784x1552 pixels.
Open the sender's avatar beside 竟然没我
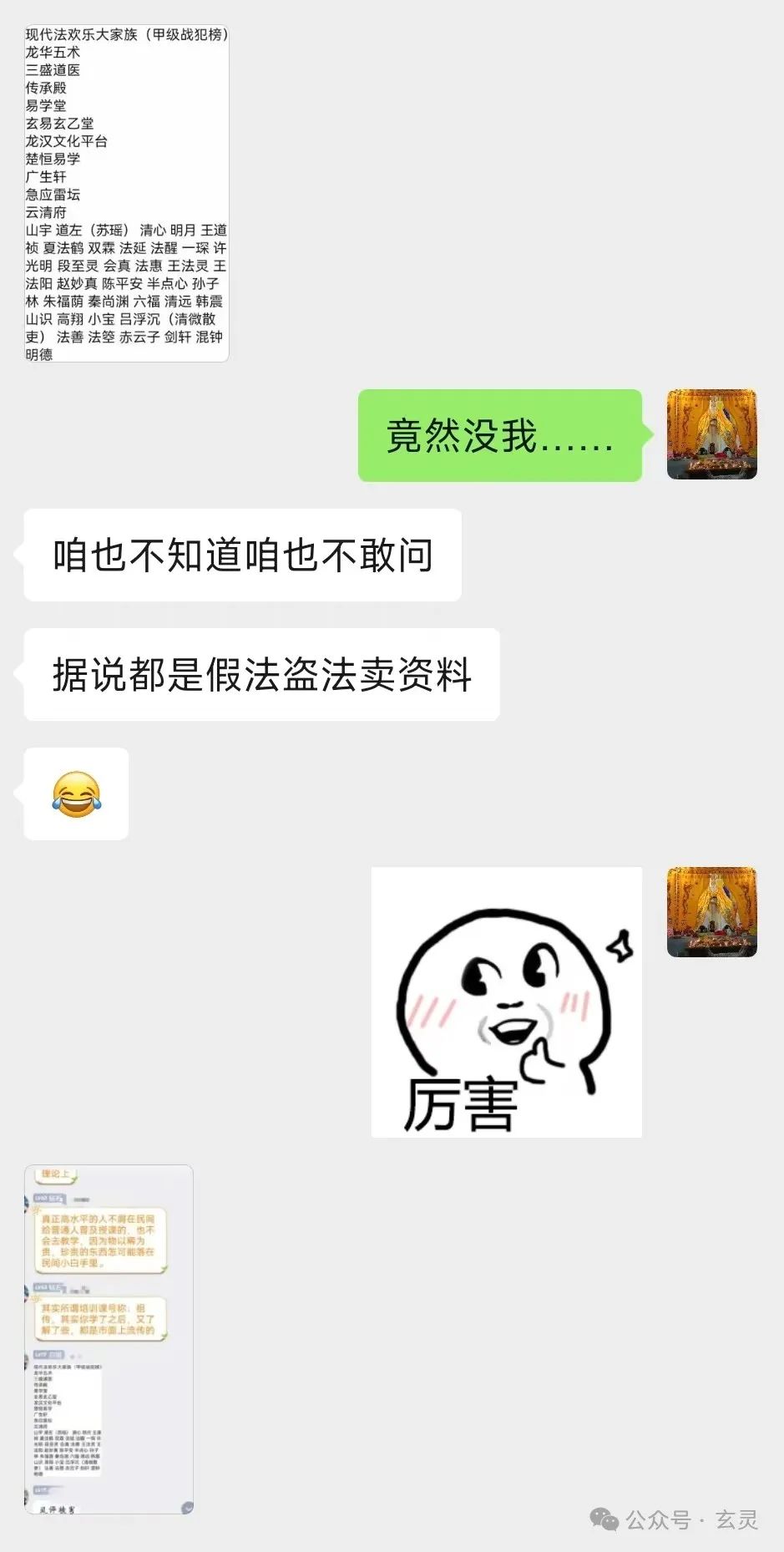click(x=711, y=434)
